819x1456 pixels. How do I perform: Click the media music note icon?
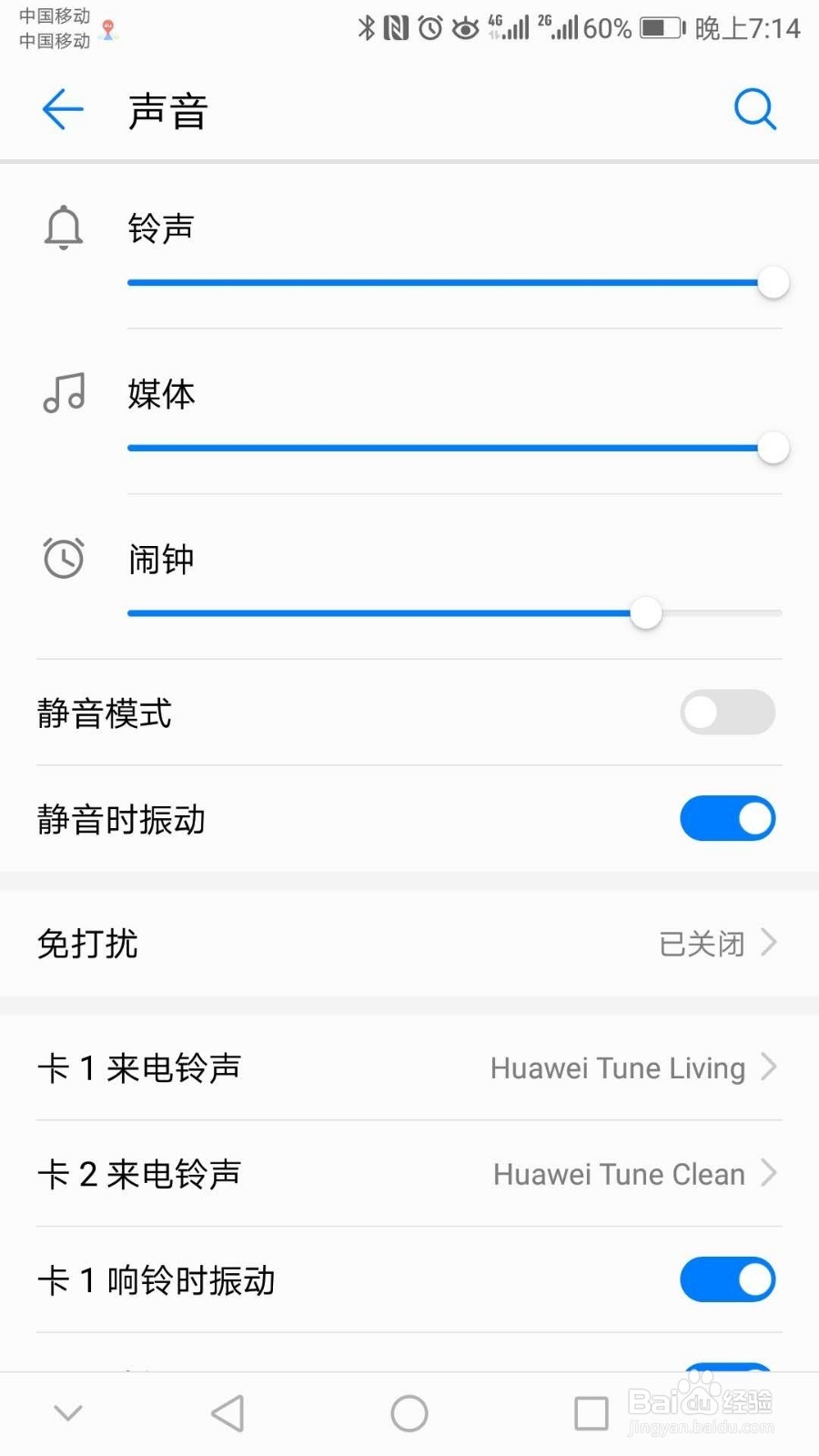[63, 393]
